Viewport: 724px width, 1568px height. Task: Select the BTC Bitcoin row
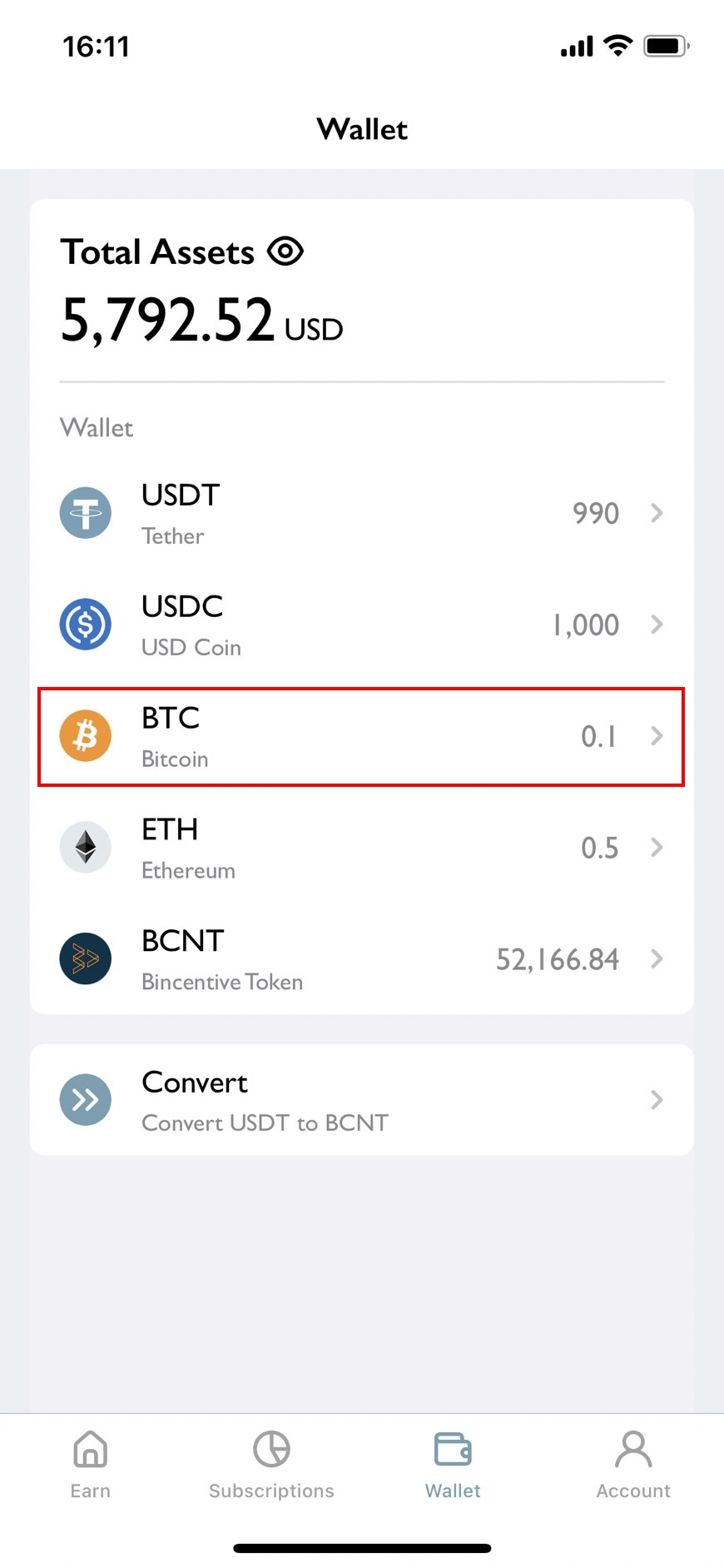click(362, 736)
